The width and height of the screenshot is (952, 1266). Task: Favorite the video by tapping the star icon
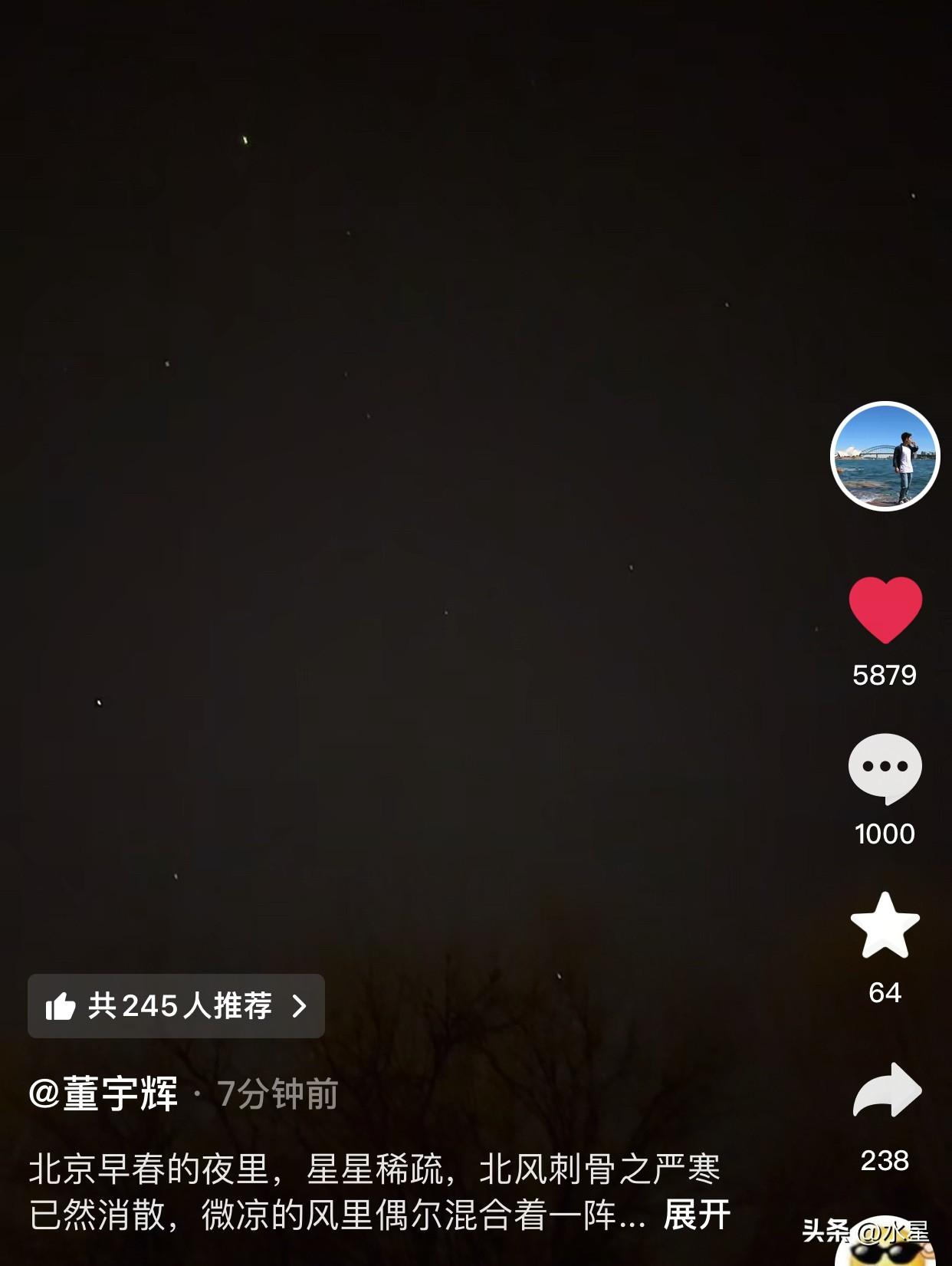(x=887, y=933)
